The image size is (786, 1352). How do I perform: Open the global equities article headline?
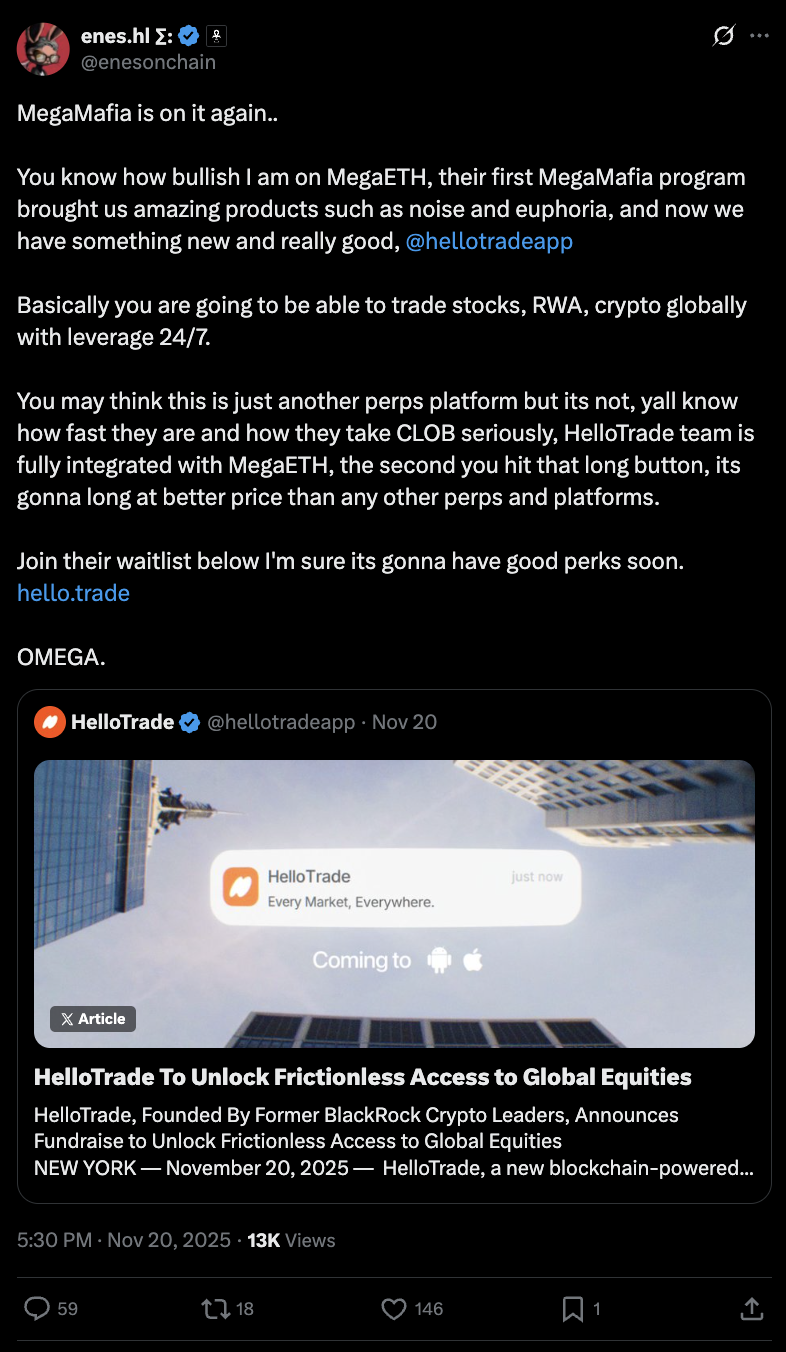[362, 1077]
